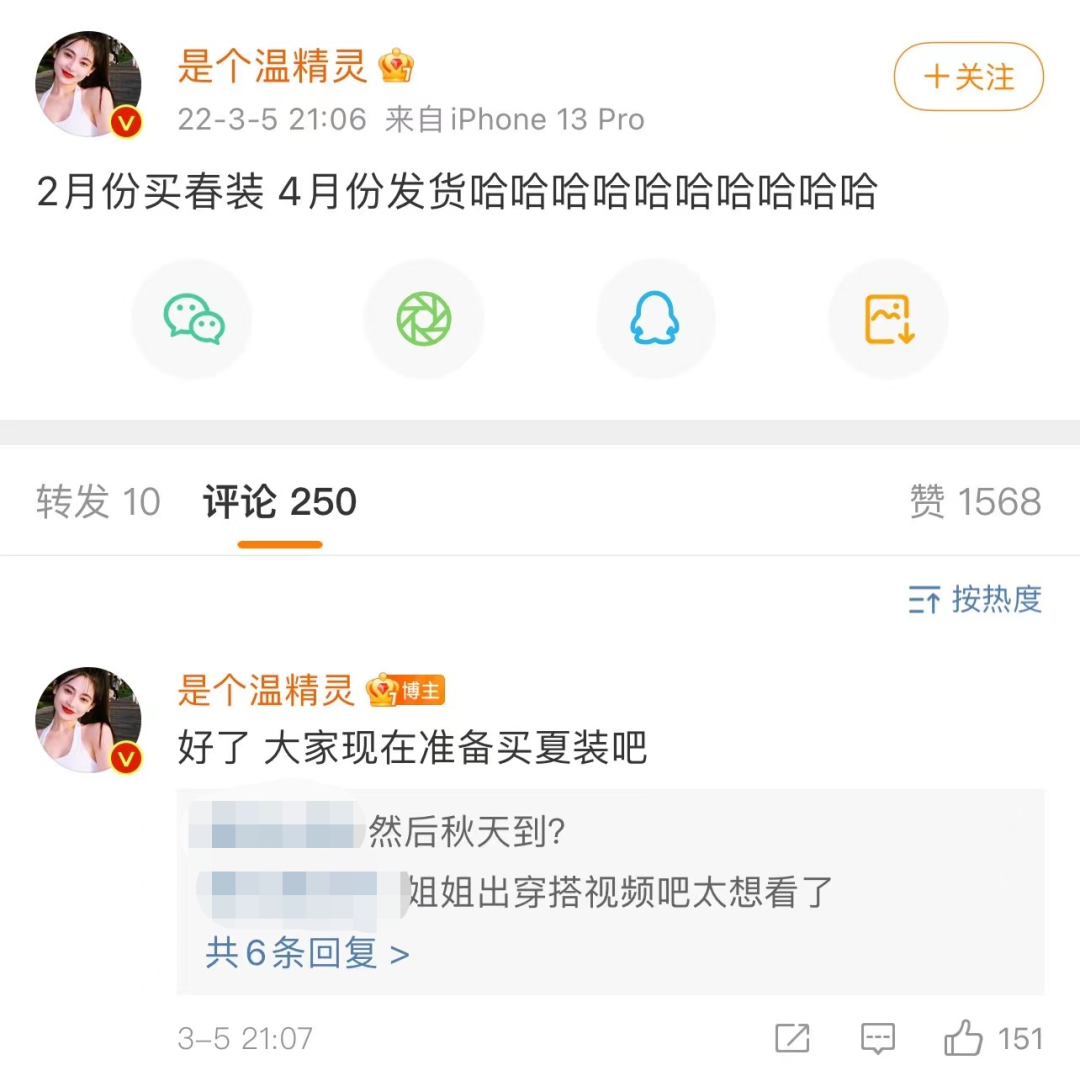
Task: Share the post to QQ
Action: click(655, 320)
